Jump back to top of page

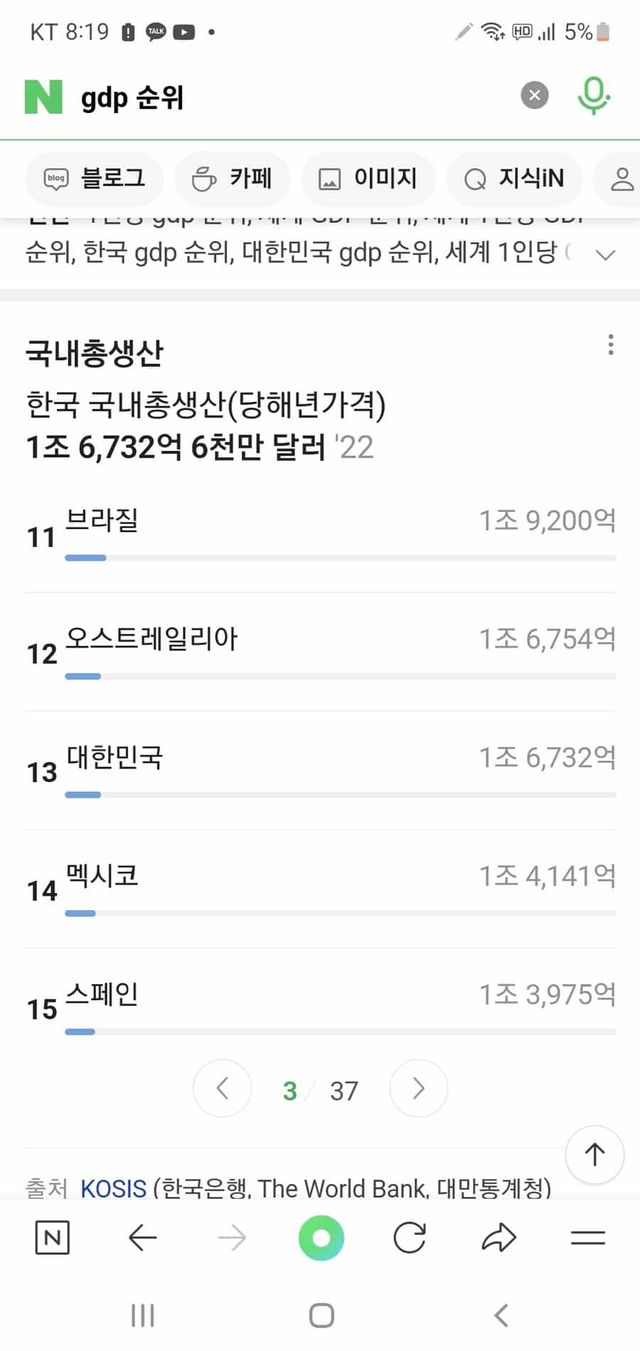click(595, 1155)
